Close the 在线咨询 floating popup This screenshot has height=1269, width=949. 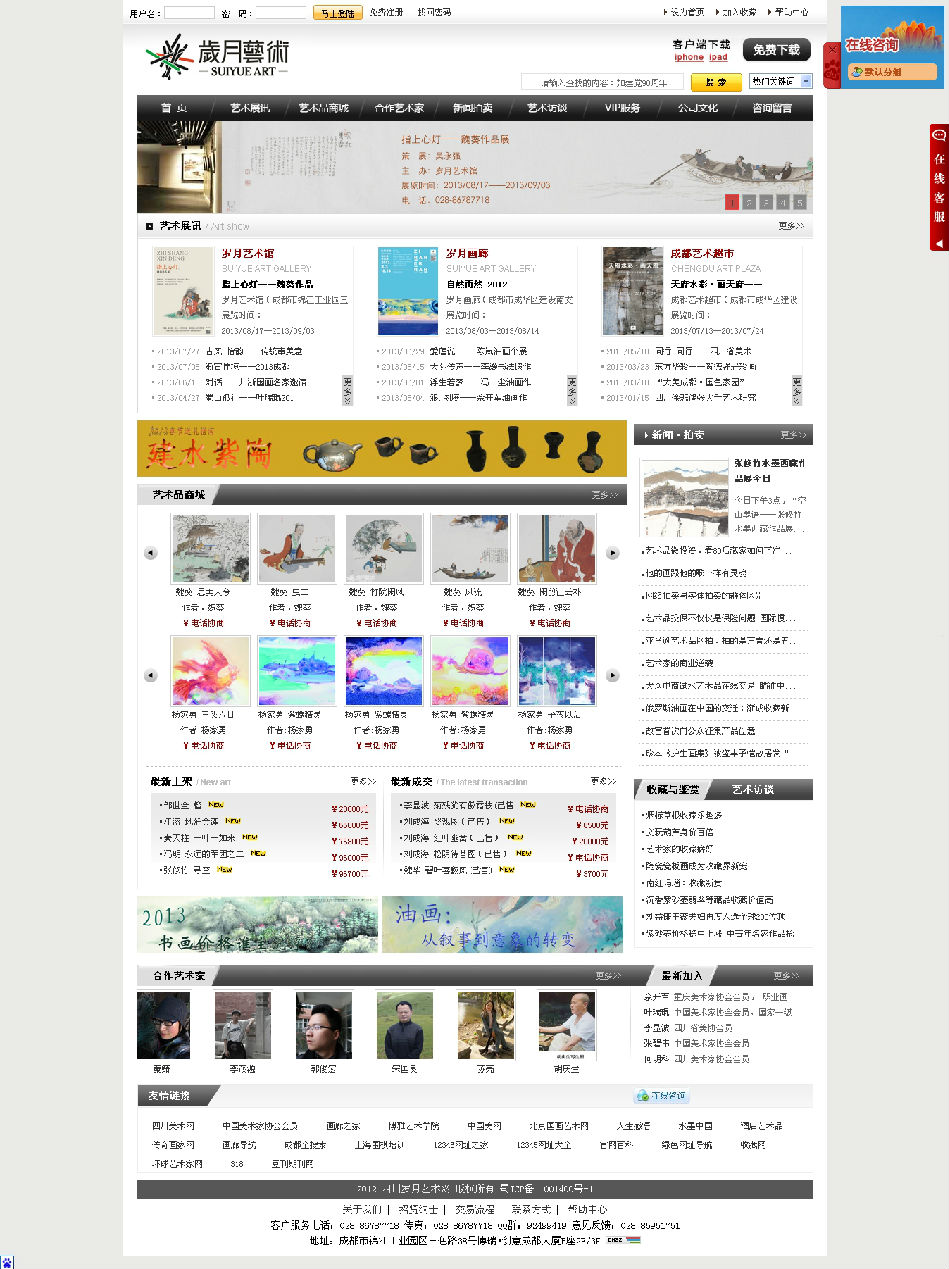pos(830,51)
